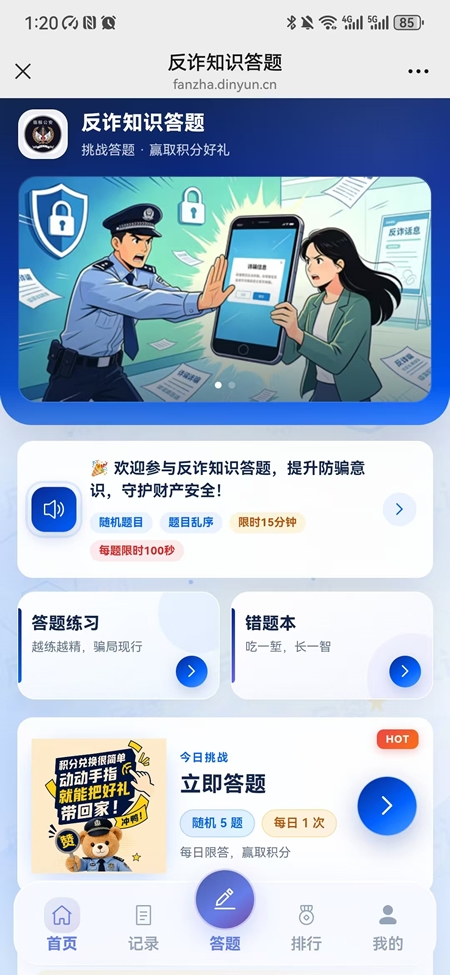Select the second banner page dot
This screenshot has height=975, width=450.
click(232, 385)
